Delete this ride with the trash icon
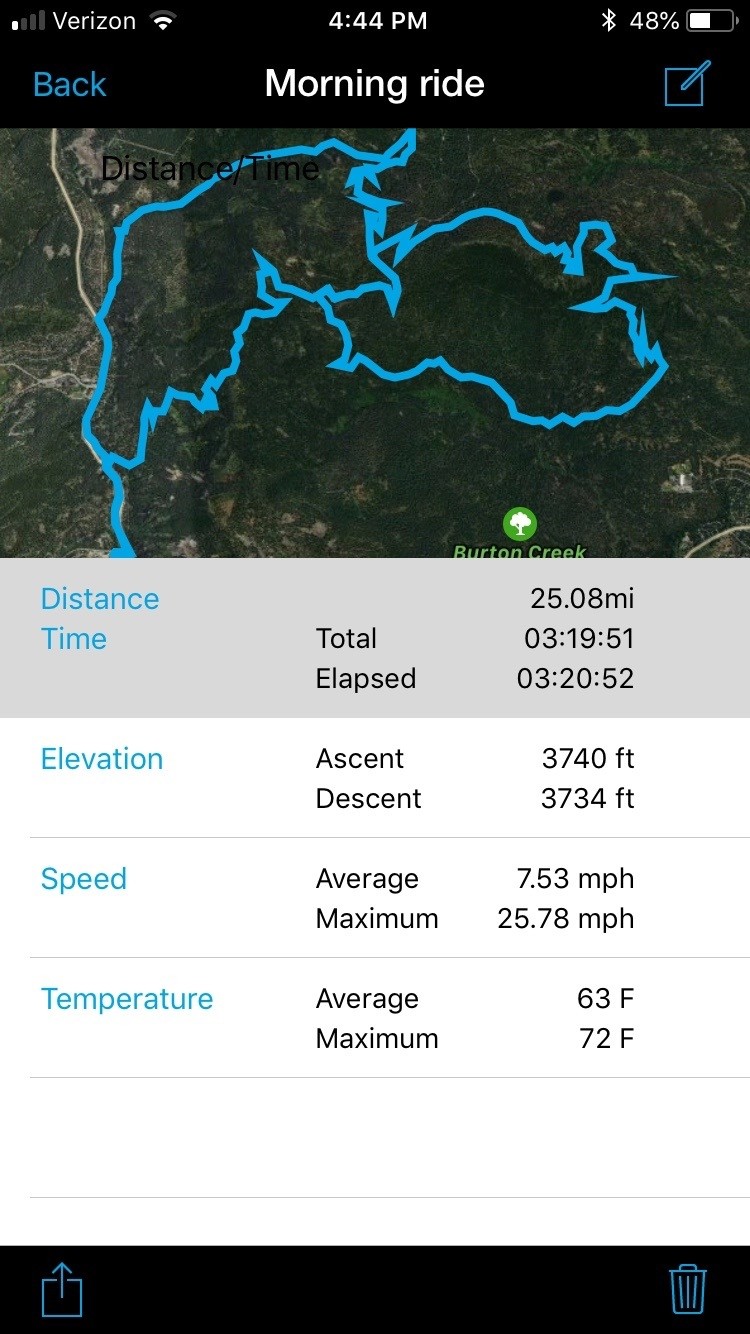 [x=687, y=1289]
